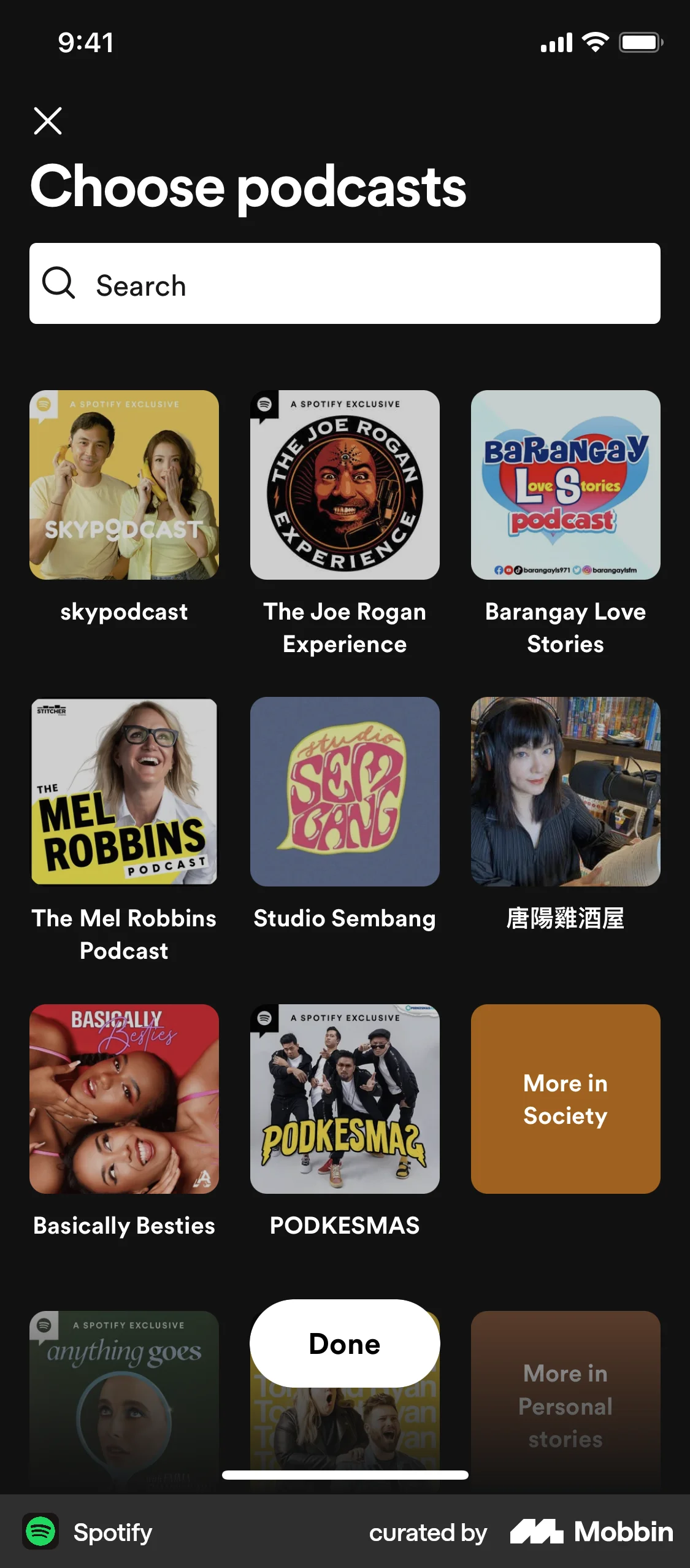Click the Spotify logo at bottom left

pos(40,1532)
